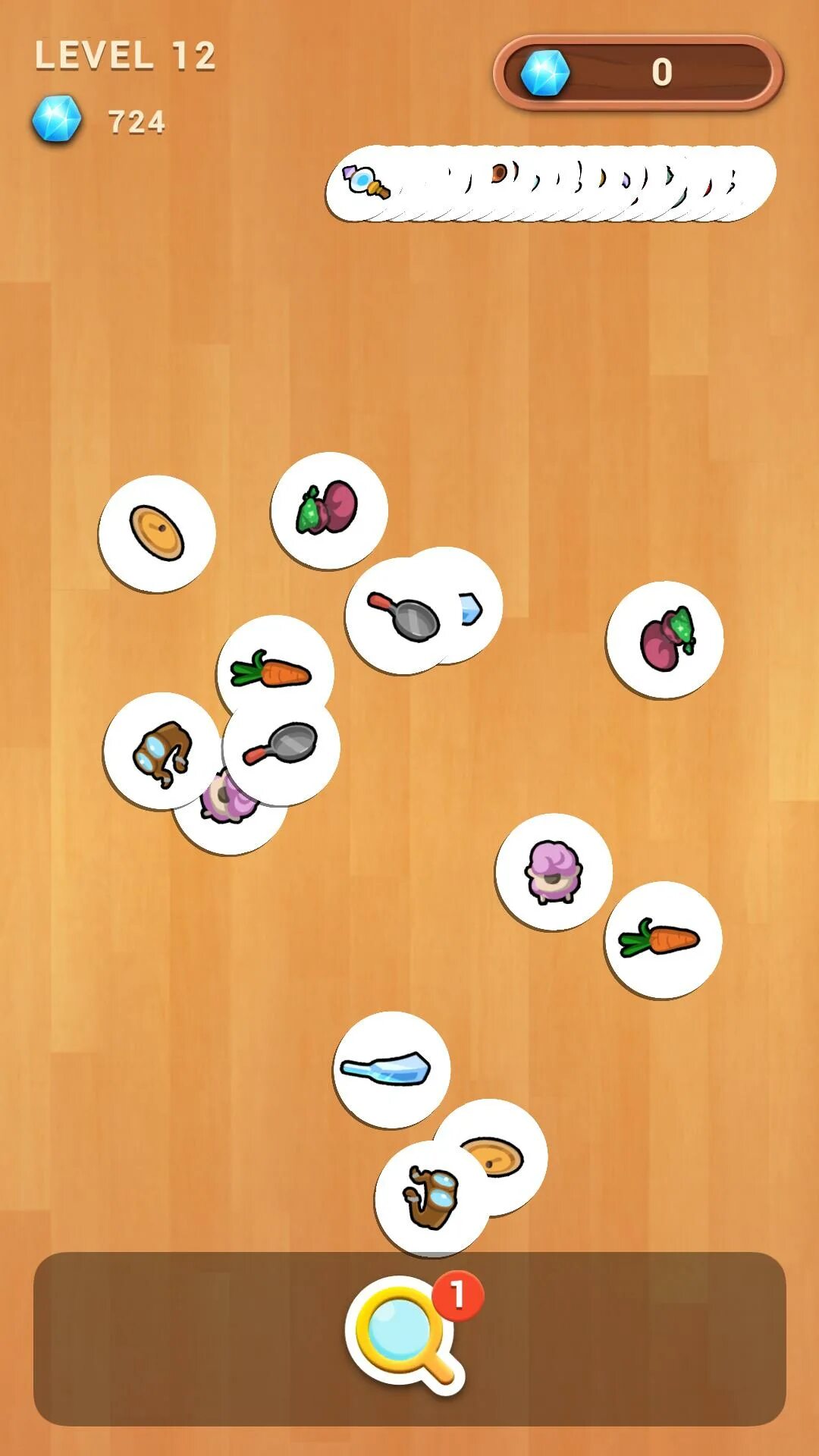Tap the goggles log tile near the pan

coord(162,751)
